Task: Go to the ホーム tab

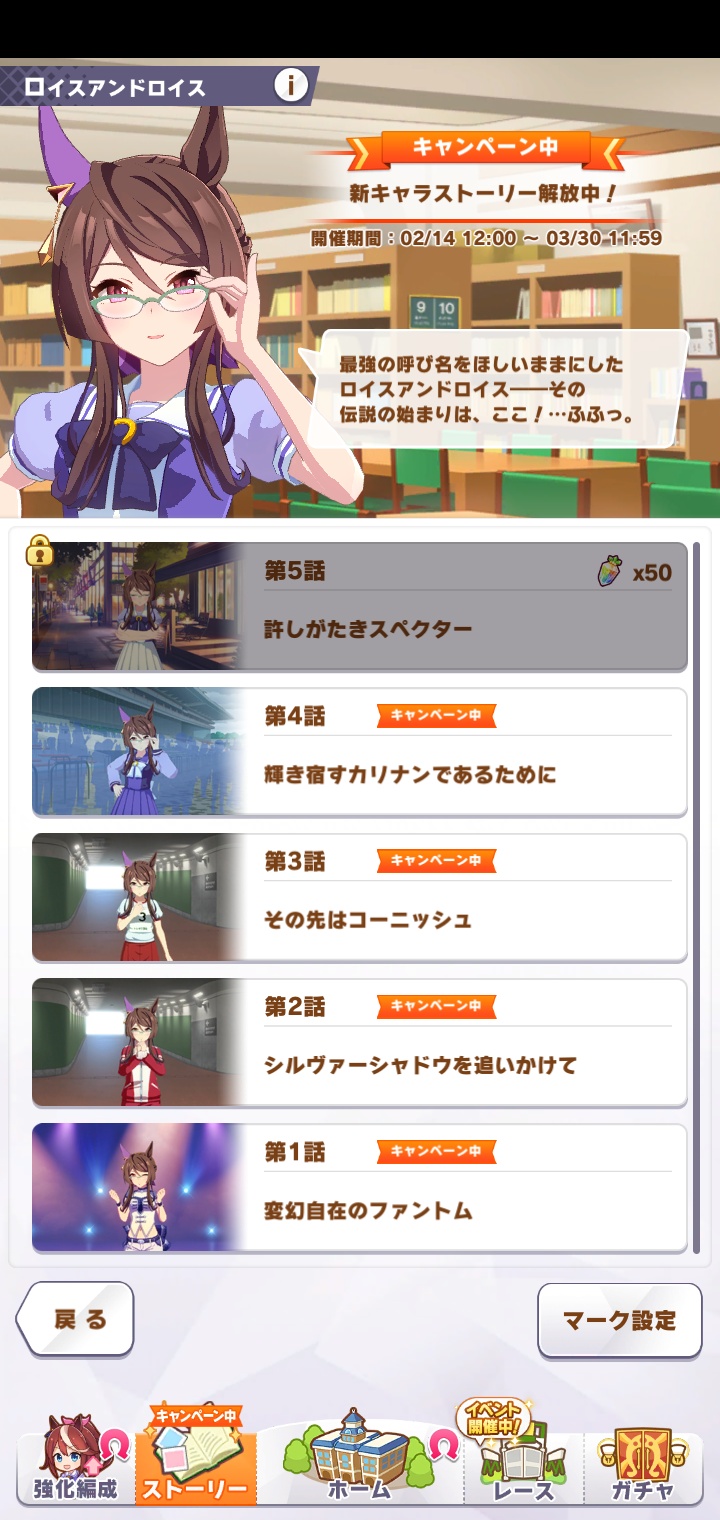Action: 359,1462
